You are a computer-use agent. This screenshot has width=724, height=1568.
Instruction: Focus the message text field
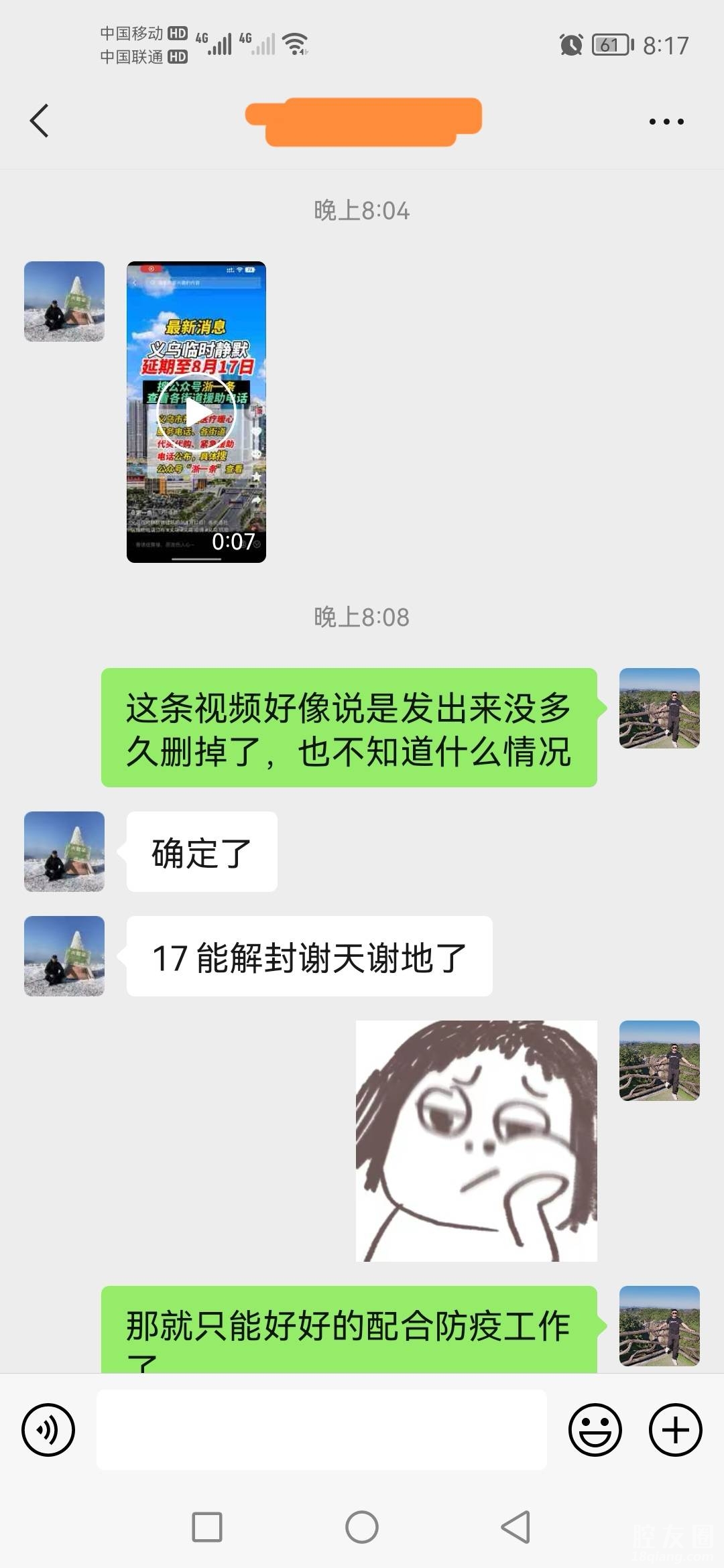point(322,1429)
